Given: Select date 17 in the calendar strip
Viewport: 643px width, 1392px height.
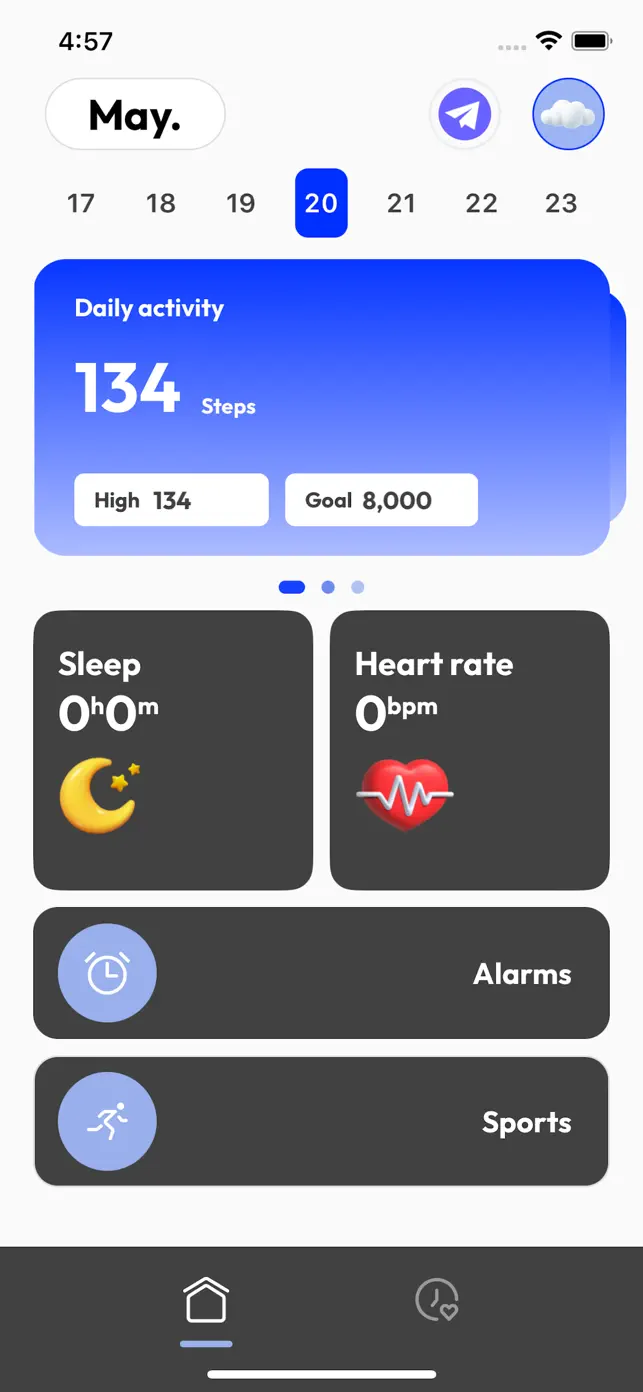Looking at the screenshot, I should pyautogui.click(x=81, y=203).
